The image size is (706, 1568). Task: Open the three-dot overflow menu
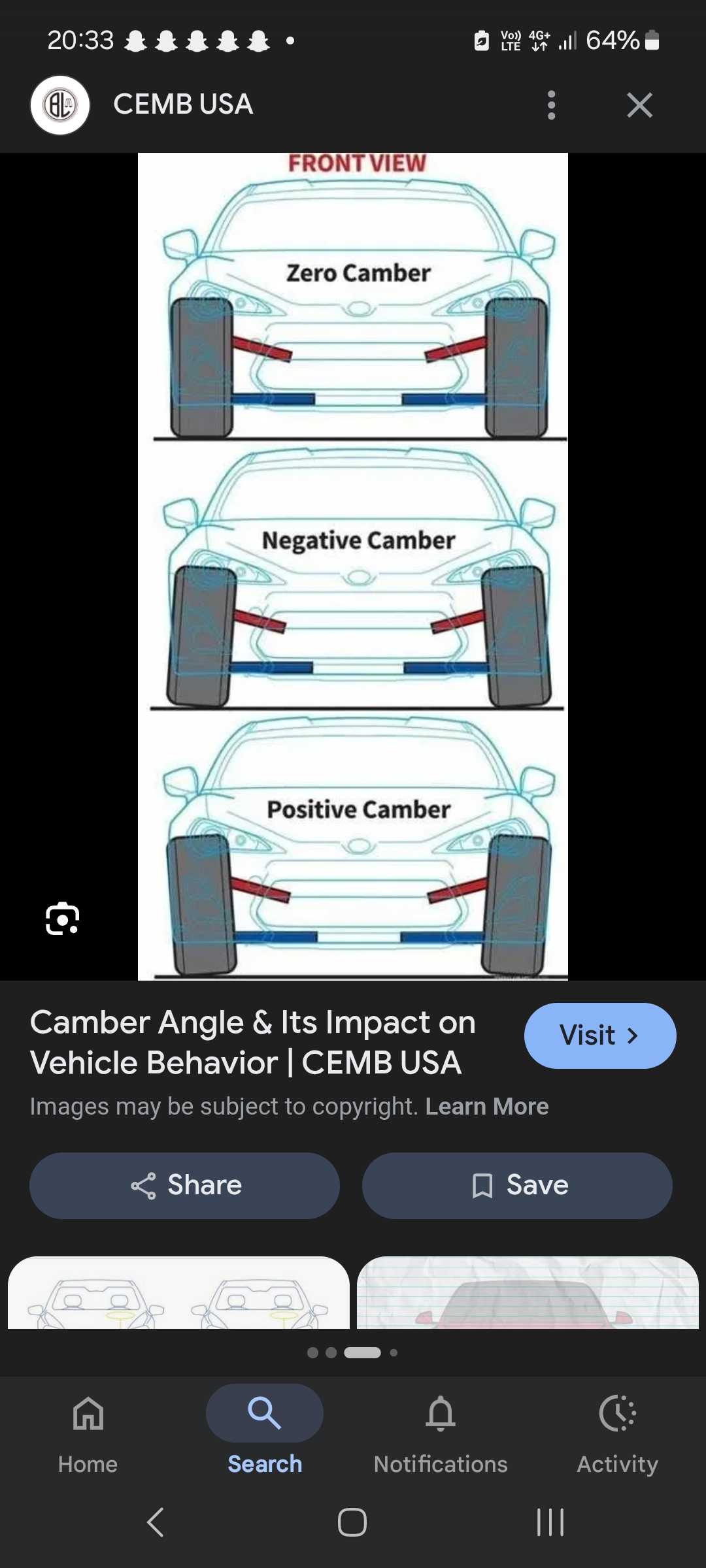551,105
